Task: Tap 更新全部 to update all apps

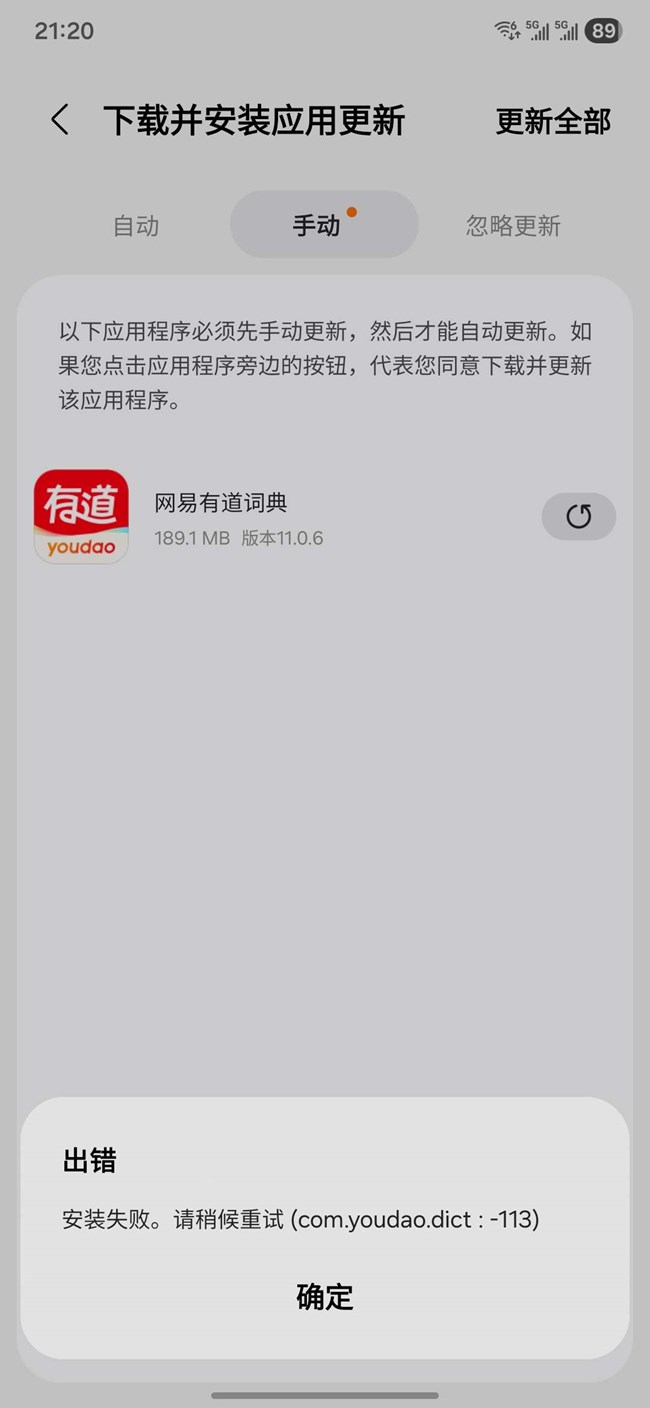Action: click(x=553, y=121)
